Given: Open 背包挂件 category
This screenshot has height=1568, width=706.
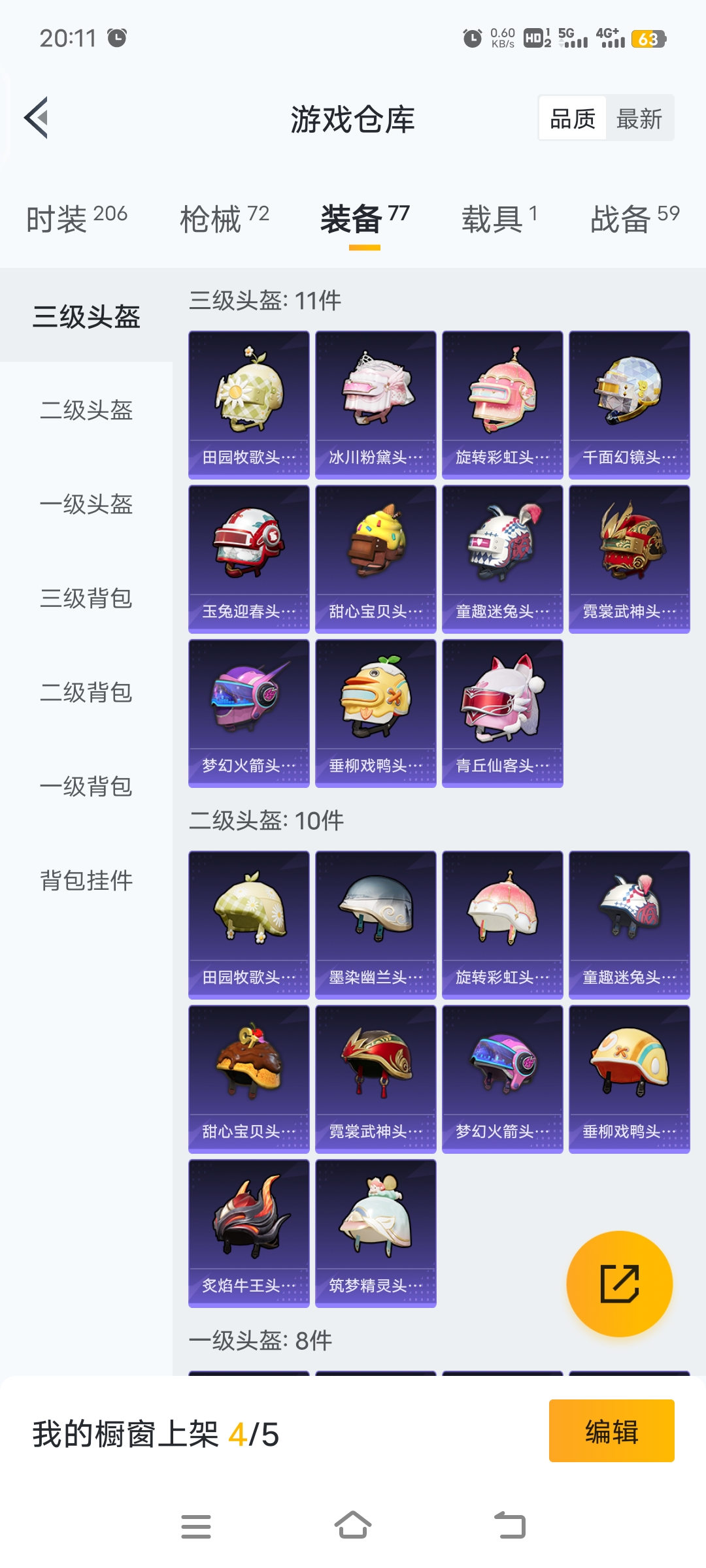Looking at the screenshot, I should (x=86, y=881).
